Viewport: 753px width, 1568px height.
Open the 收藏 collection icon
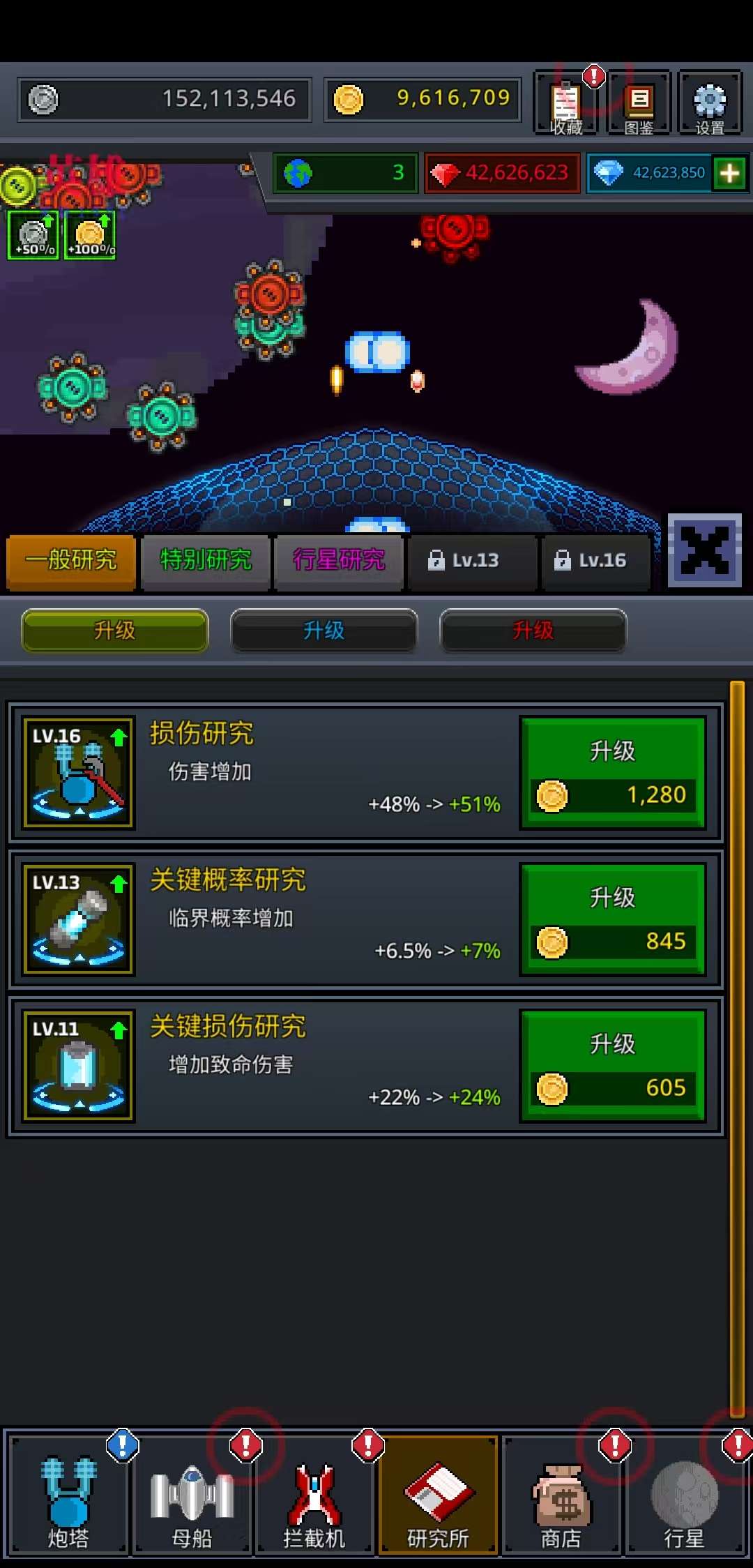pyautogui.click(x=565, y=105)
